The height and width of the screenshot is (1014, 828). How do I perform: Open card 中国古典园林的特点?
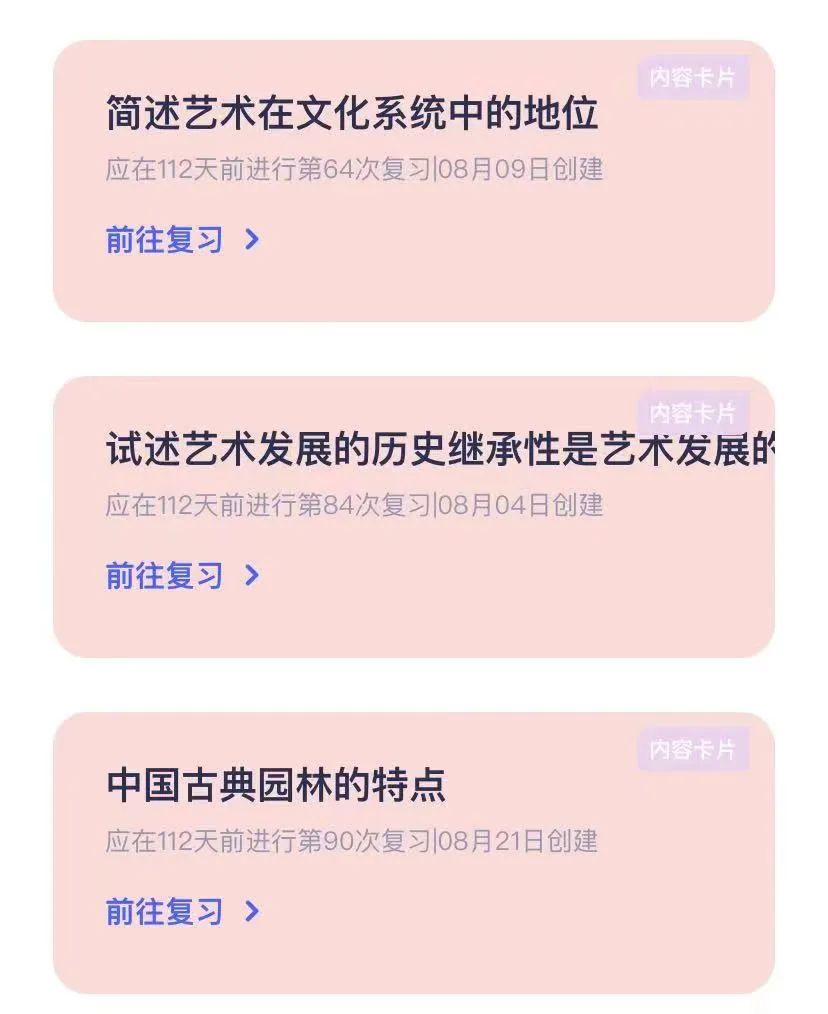point(276,786)
